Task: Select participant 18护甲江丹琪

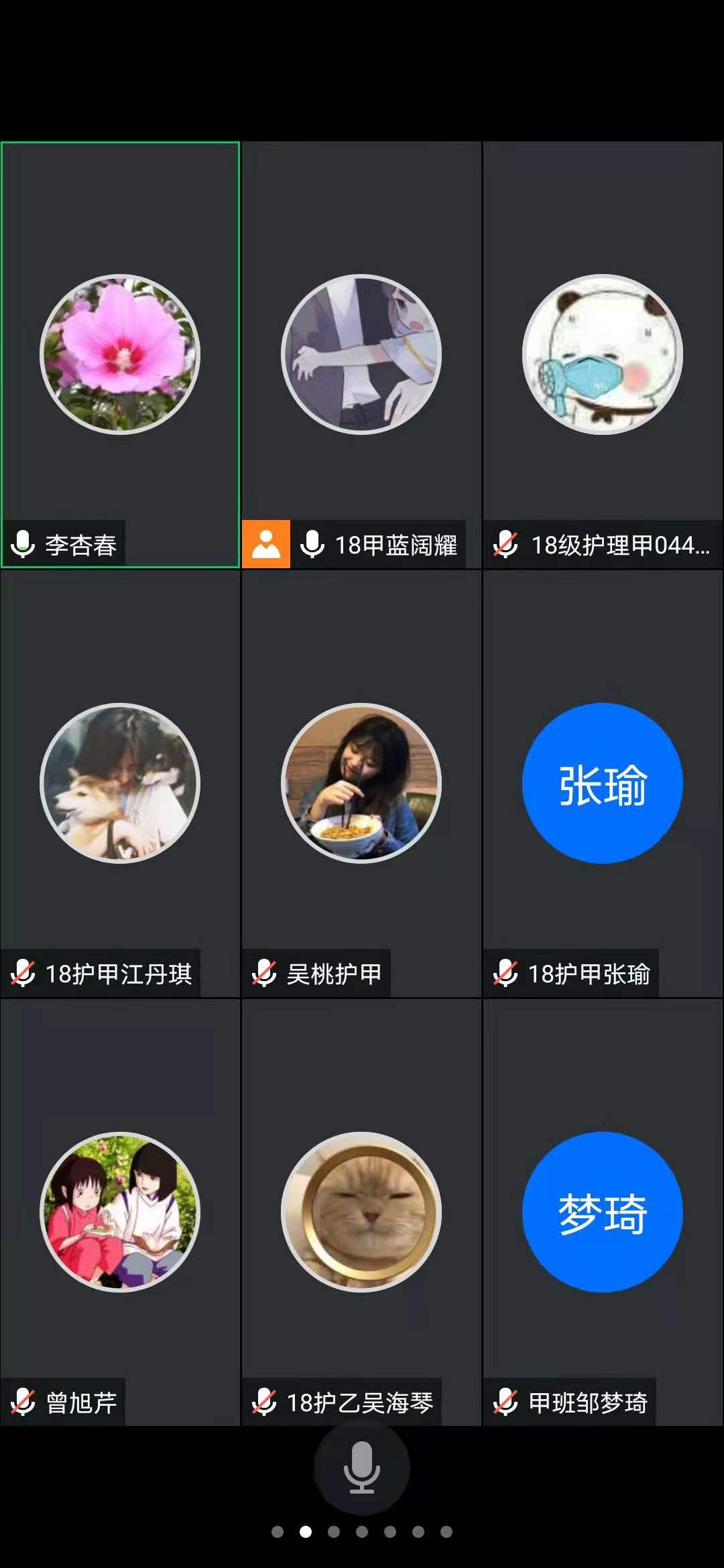Action: pyautogui.click(x=120, y=783)
